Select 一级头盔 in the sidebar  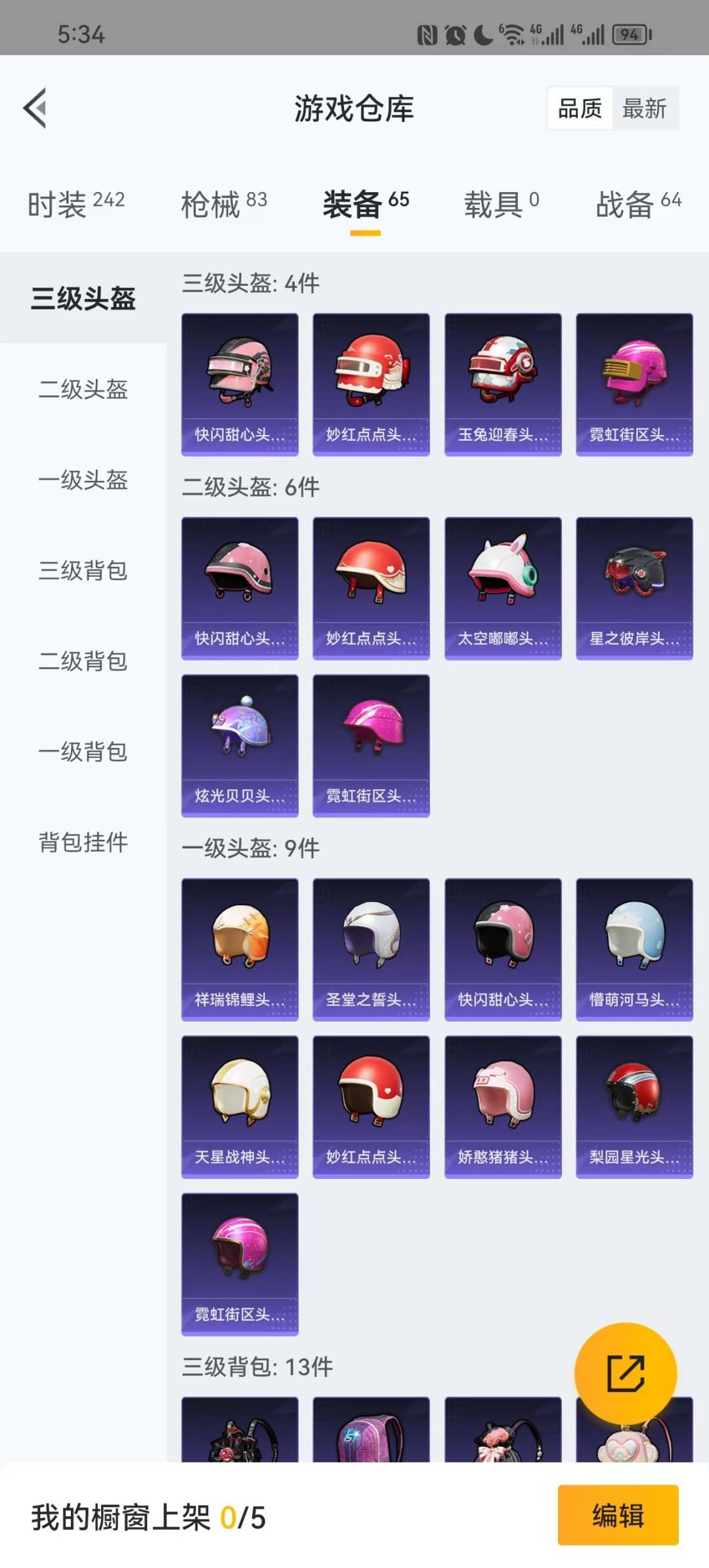pos(83,480)
